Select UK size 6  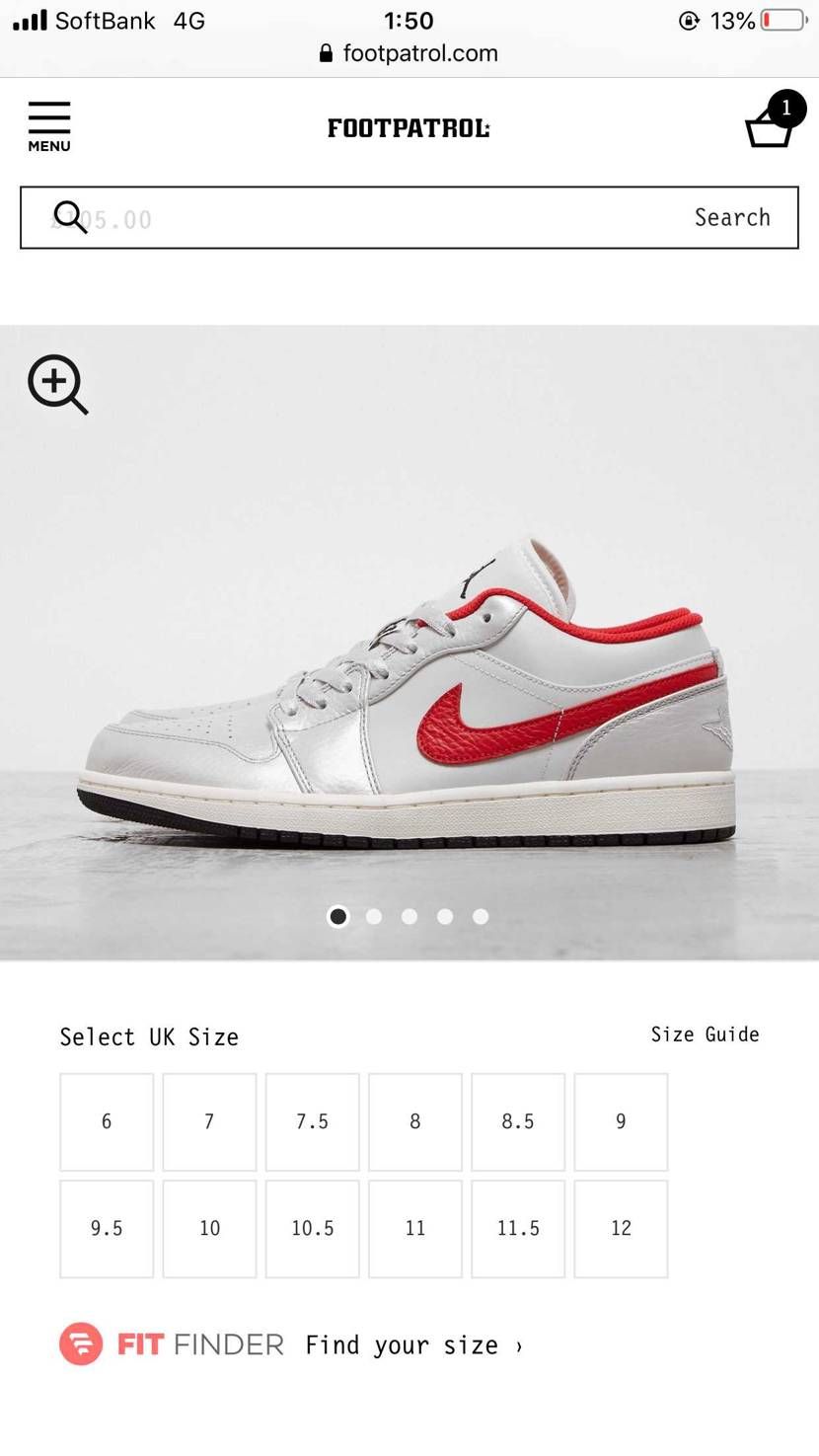click(107, 1122)
